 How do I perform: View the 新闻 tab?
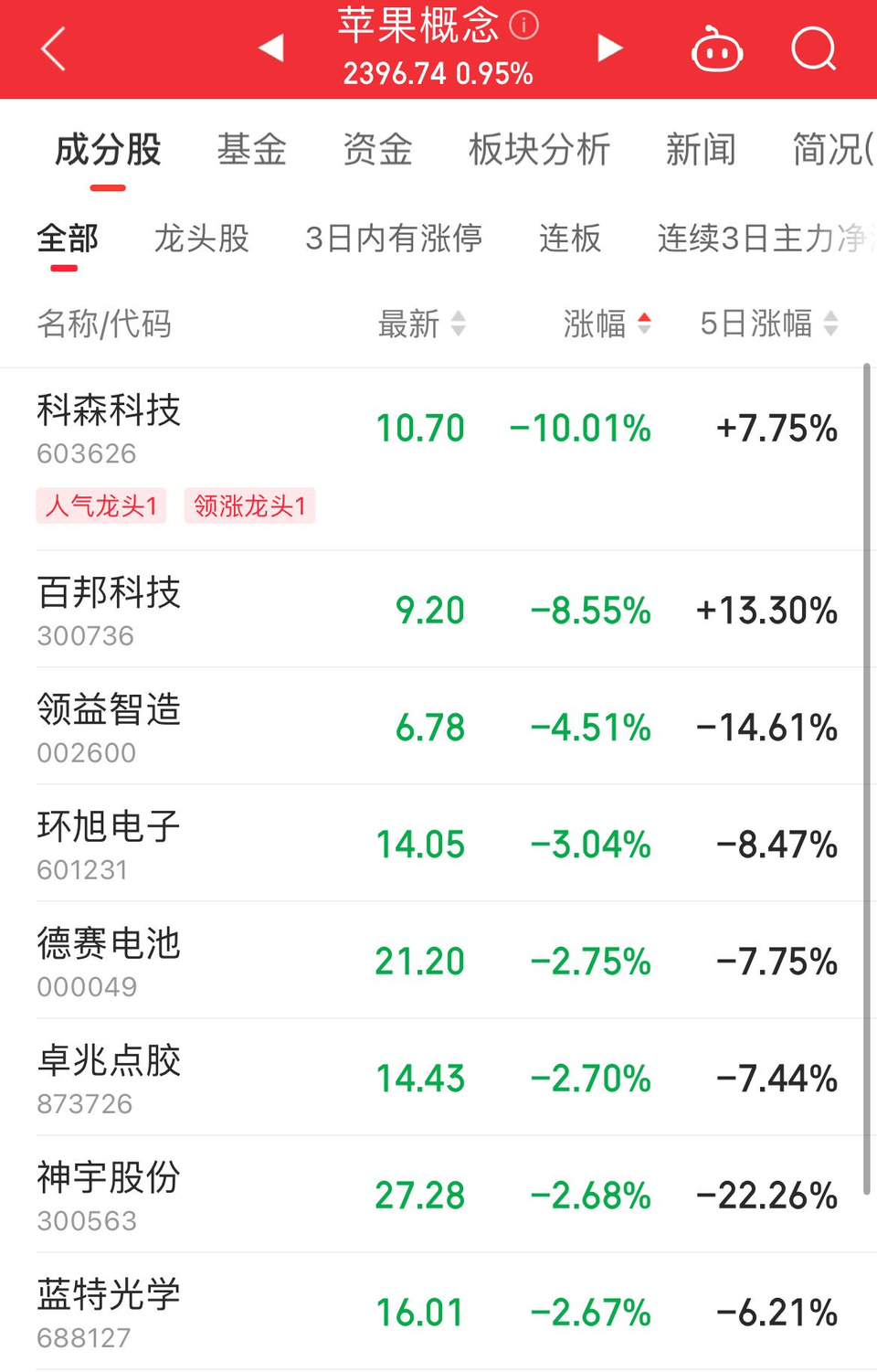tap(701, 149)
